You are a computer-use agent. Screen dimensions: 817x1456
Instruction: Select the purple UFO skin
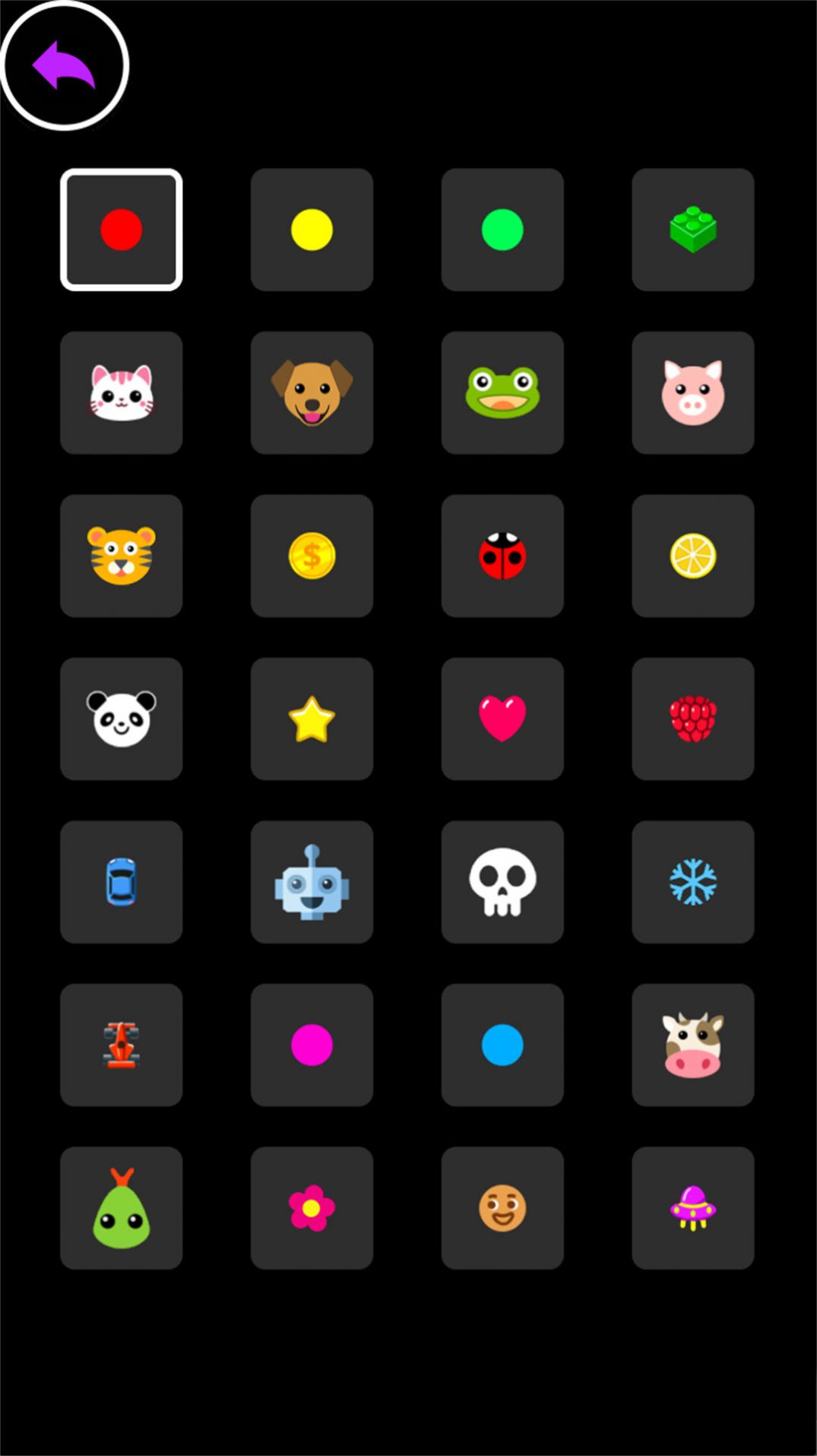click(692, 1207)
